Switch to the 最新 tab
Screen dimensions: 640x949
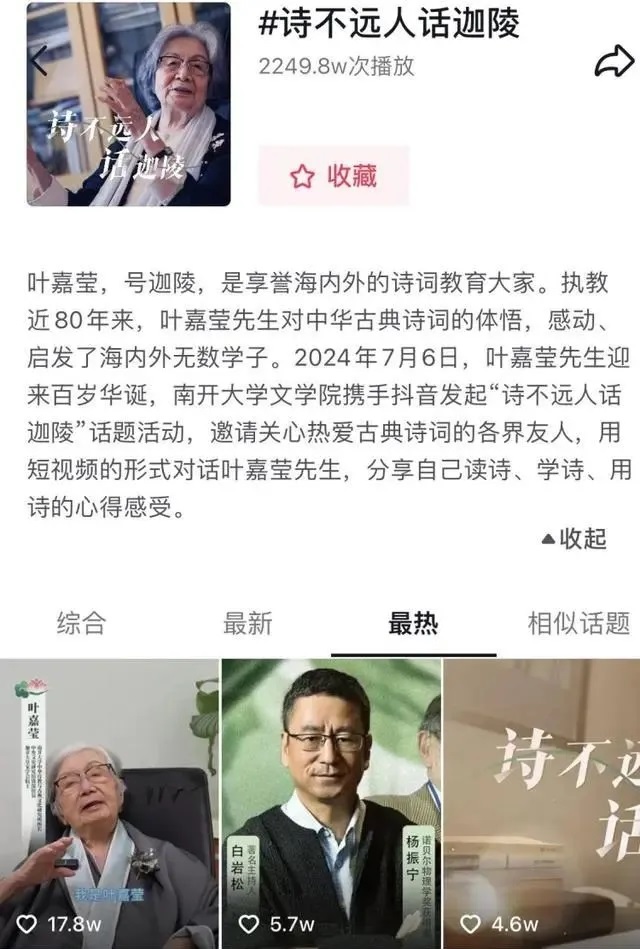[x=247, y=623]
